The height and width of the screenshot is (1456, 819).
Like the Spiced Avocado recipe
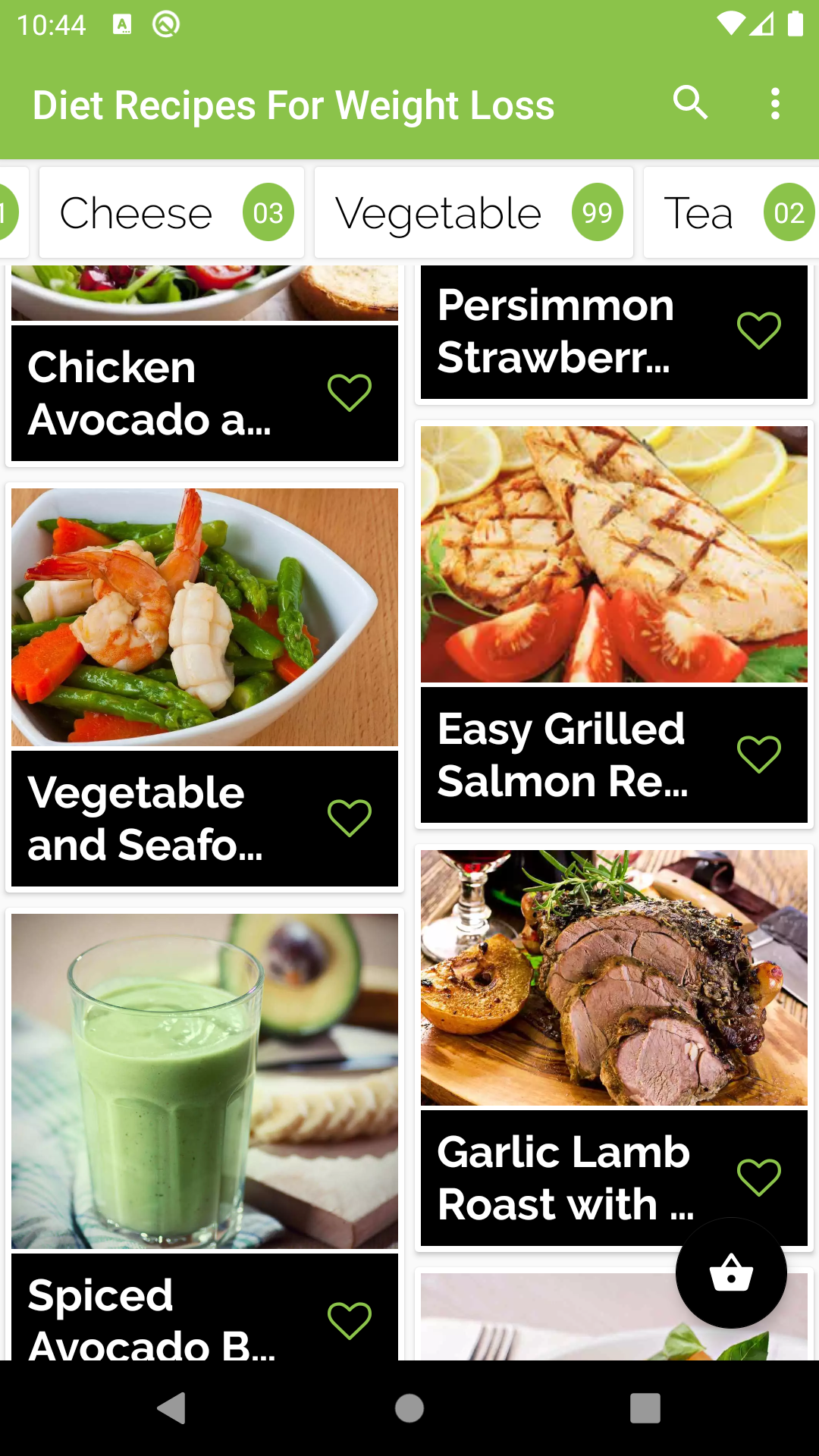click(x=349, y=1320)
